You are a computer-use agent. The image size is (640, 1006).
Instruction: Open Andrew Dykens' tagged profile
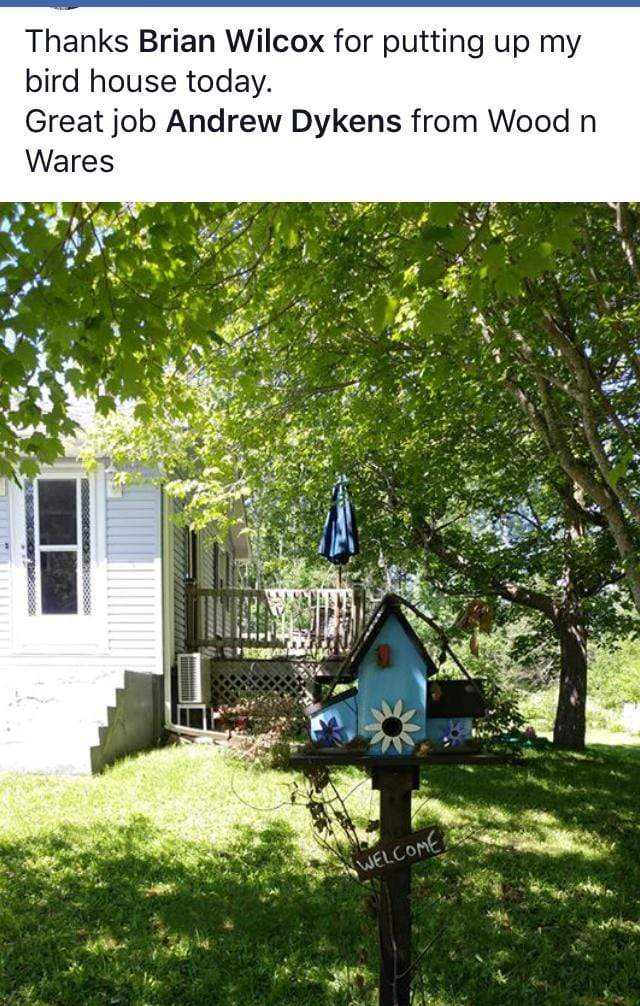[x=283, y=122]
